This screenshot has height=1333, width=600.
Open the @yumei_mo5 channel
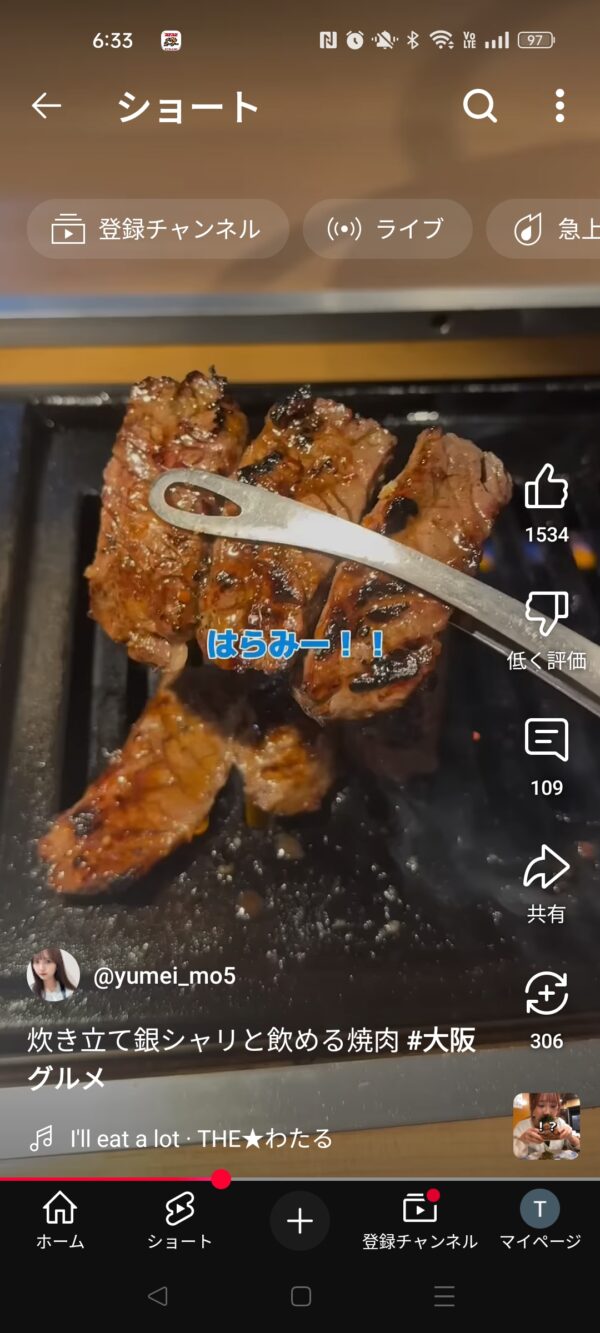tap(164, 976)
